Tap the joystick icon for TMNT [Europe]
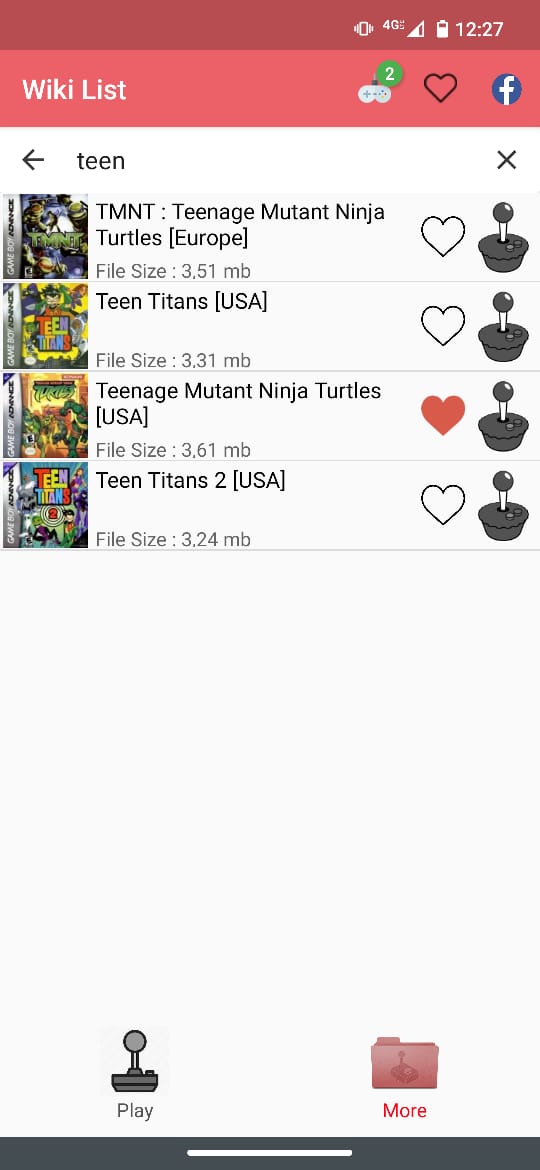Viewport: 540px width, 1170px height. [x=503, y=237]
